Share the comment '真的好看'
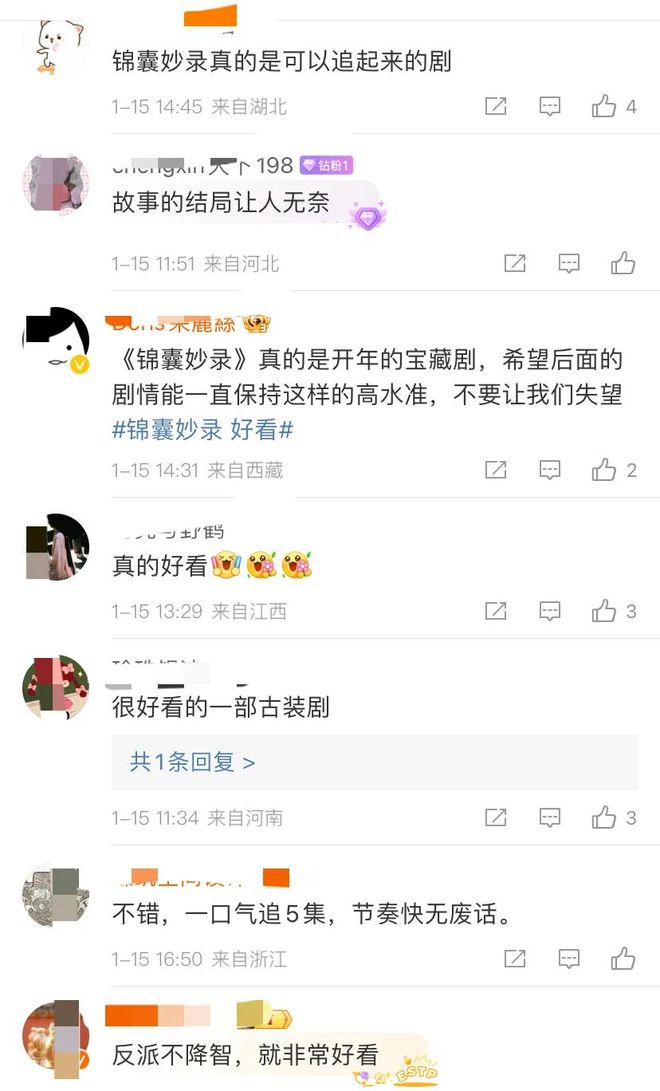Viewport: 660px width, 1091px height. click(x=496, y=611)
